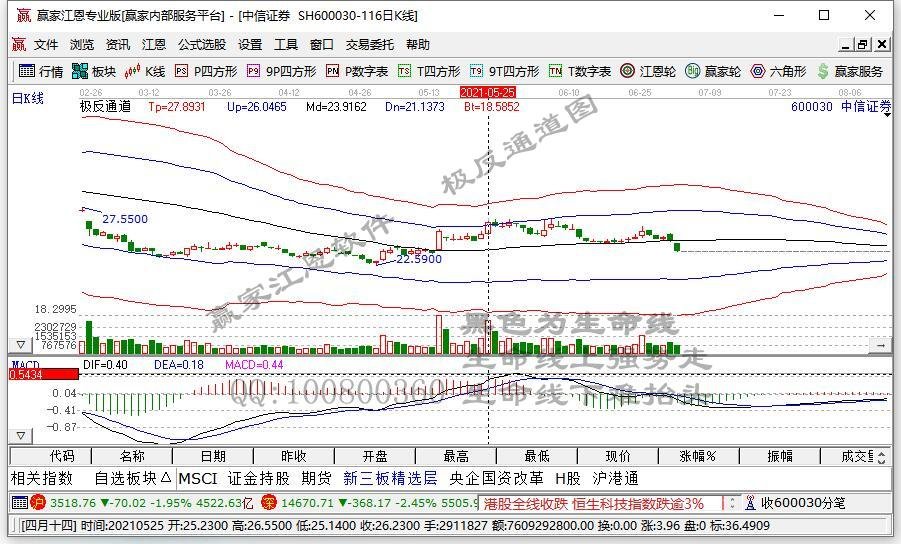Image resolution: width=901 pixels, height=544 pixels.
Task: Open the 公式选股 menu
Action: pyautogui.click(x=201, y=45)
